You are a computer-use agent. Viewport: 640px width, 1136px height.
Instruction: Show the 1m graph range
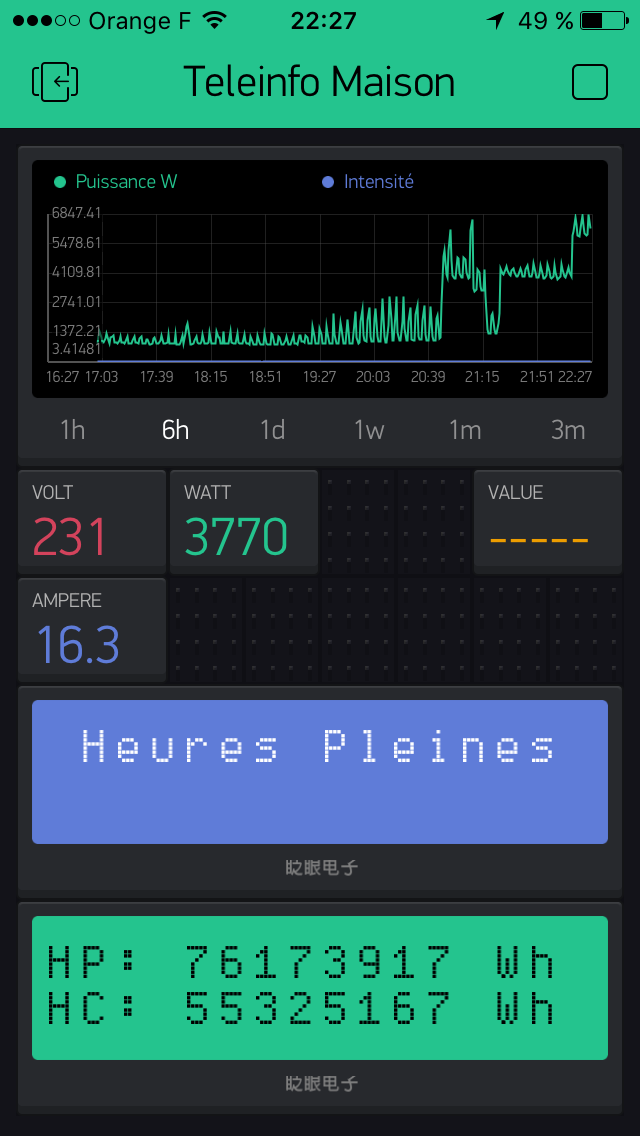pos(465,430)
